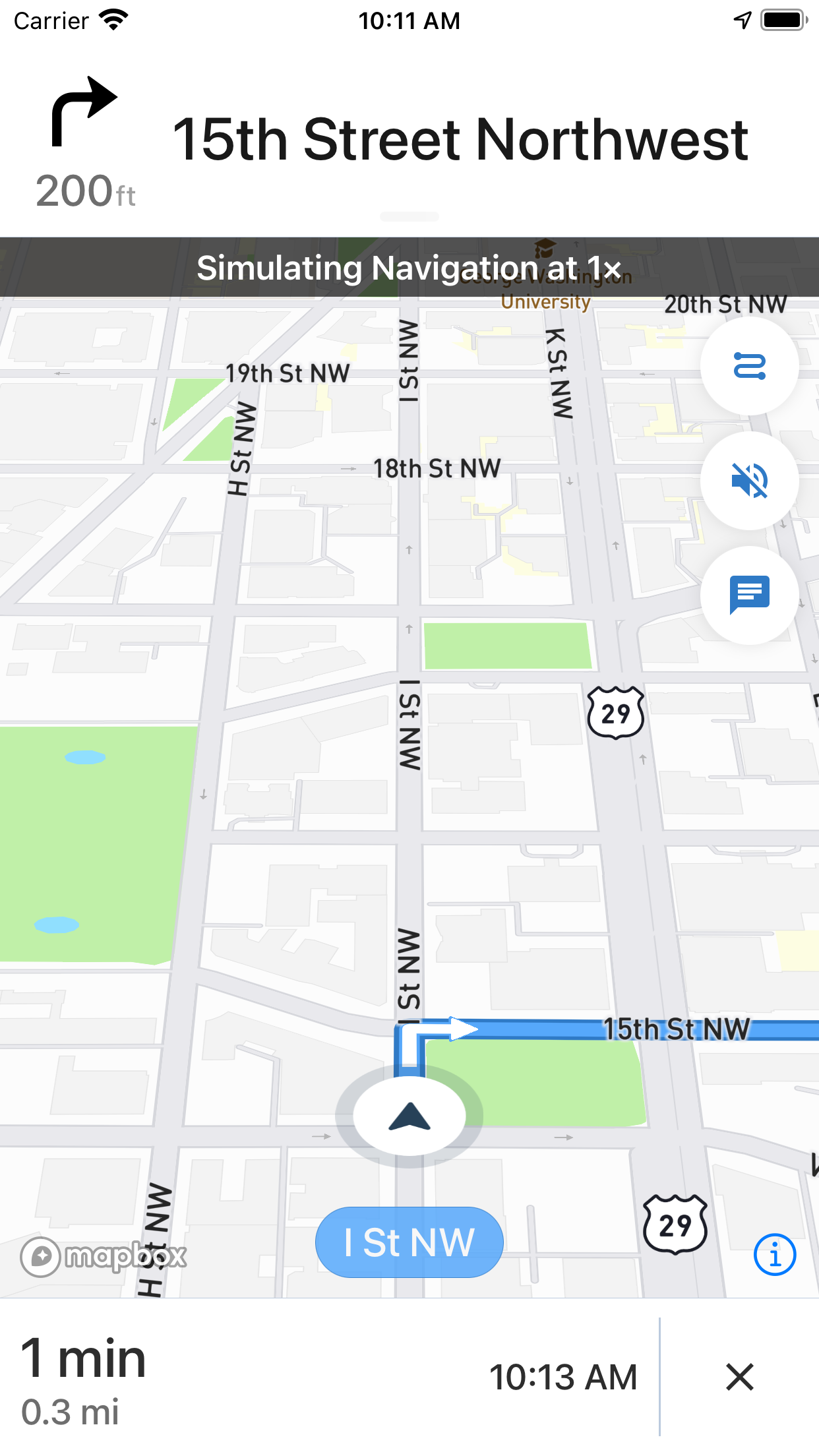Tap the Simulating Navigation at 1x banner
This screenshot has height=1456, width=819.
pyautogui.click(x=409, y=267)
